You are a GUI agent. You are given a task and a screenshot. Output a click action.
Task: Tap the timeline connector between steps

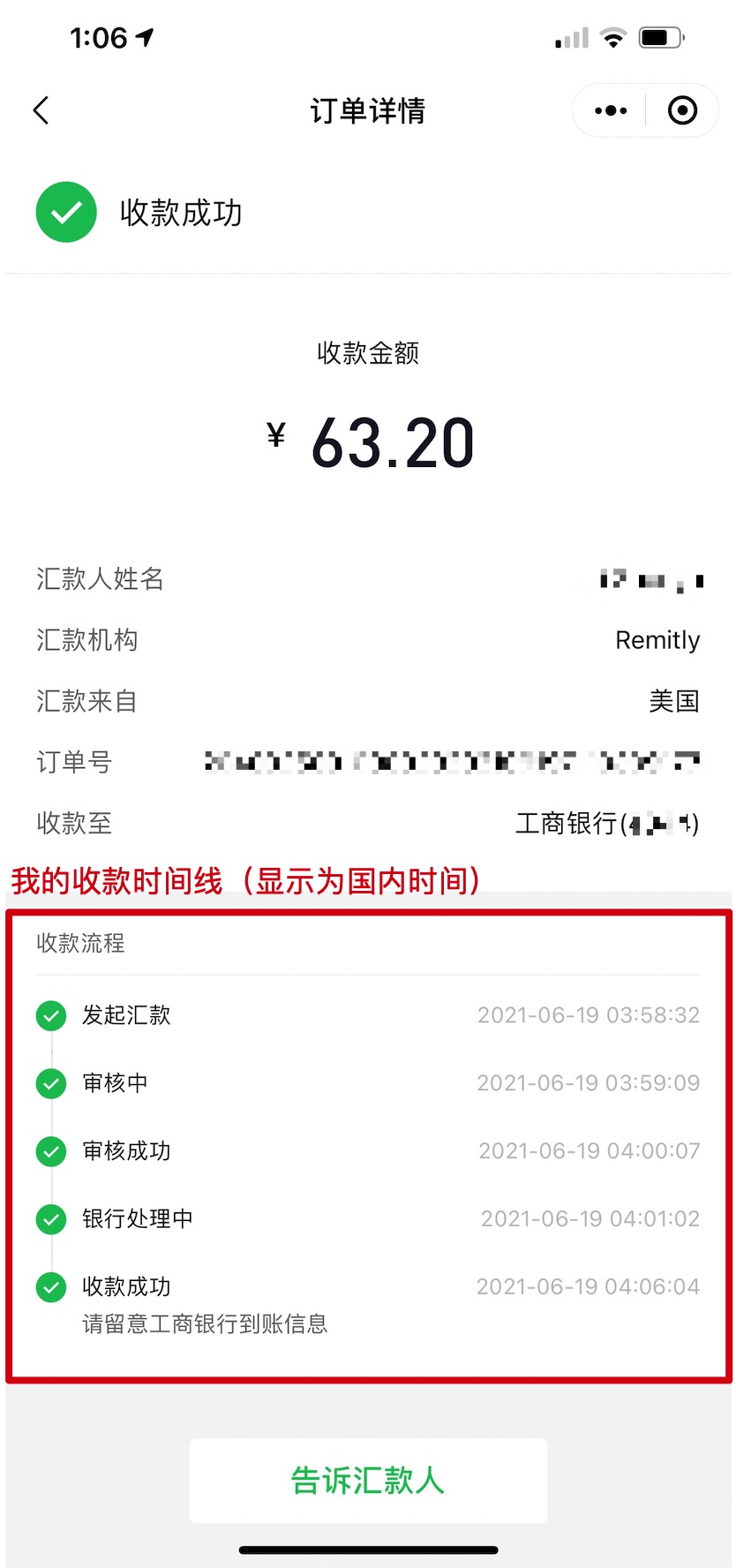pos(50,1051)
